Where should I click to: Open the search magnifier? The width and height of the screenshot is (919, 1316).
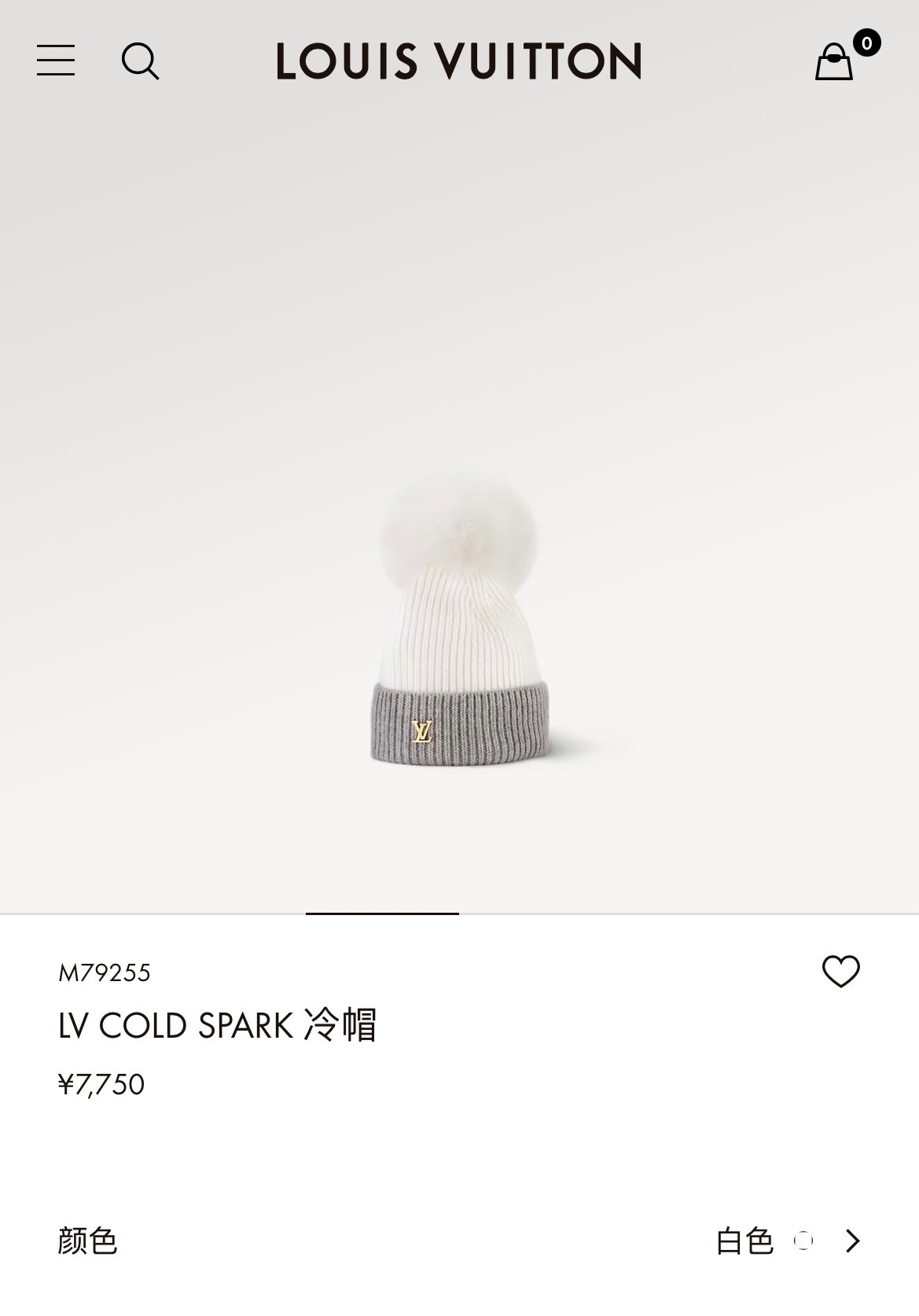[140, 61]
